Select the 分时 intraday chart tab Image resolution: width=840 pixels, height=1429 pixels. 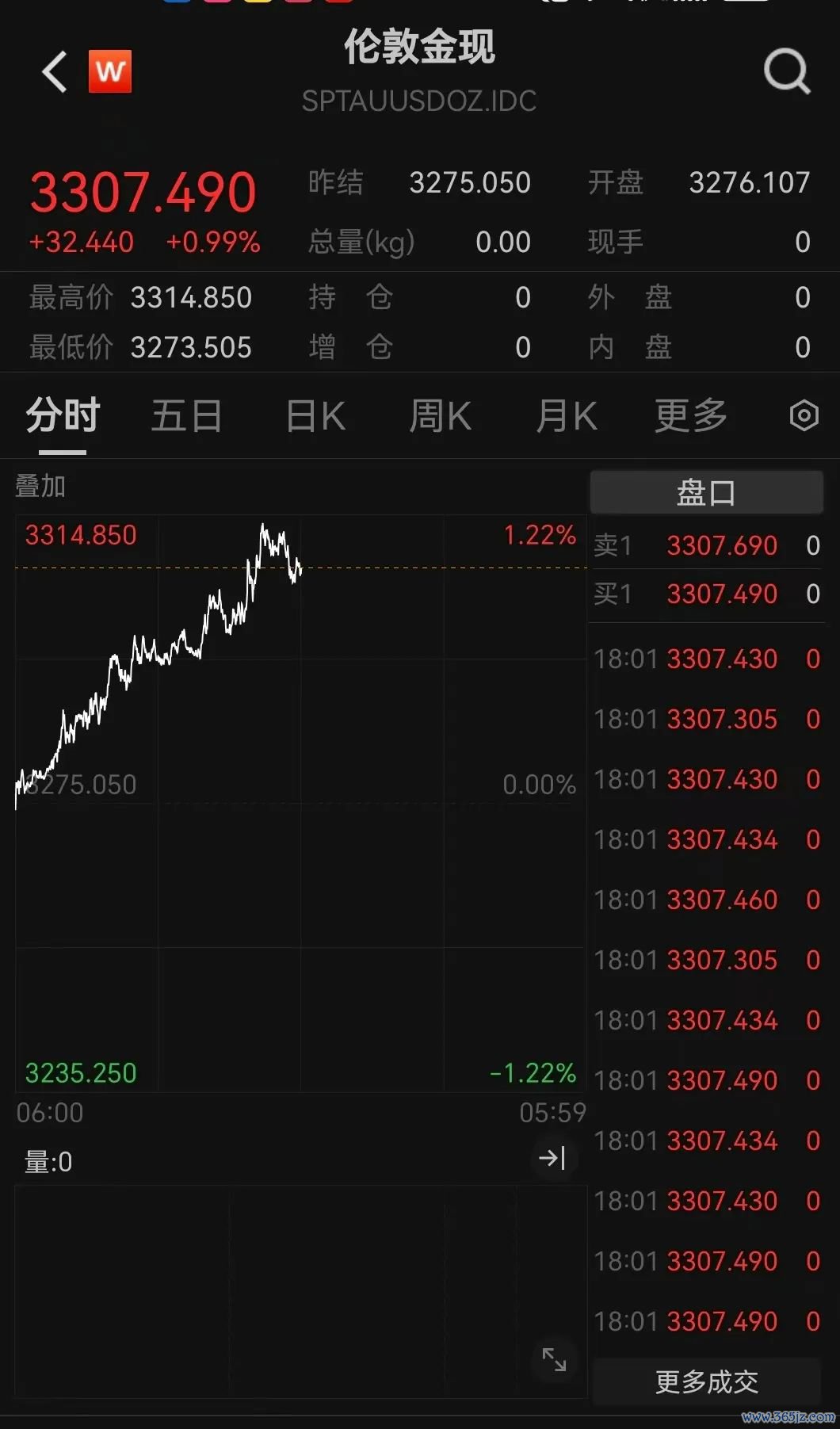63,415
